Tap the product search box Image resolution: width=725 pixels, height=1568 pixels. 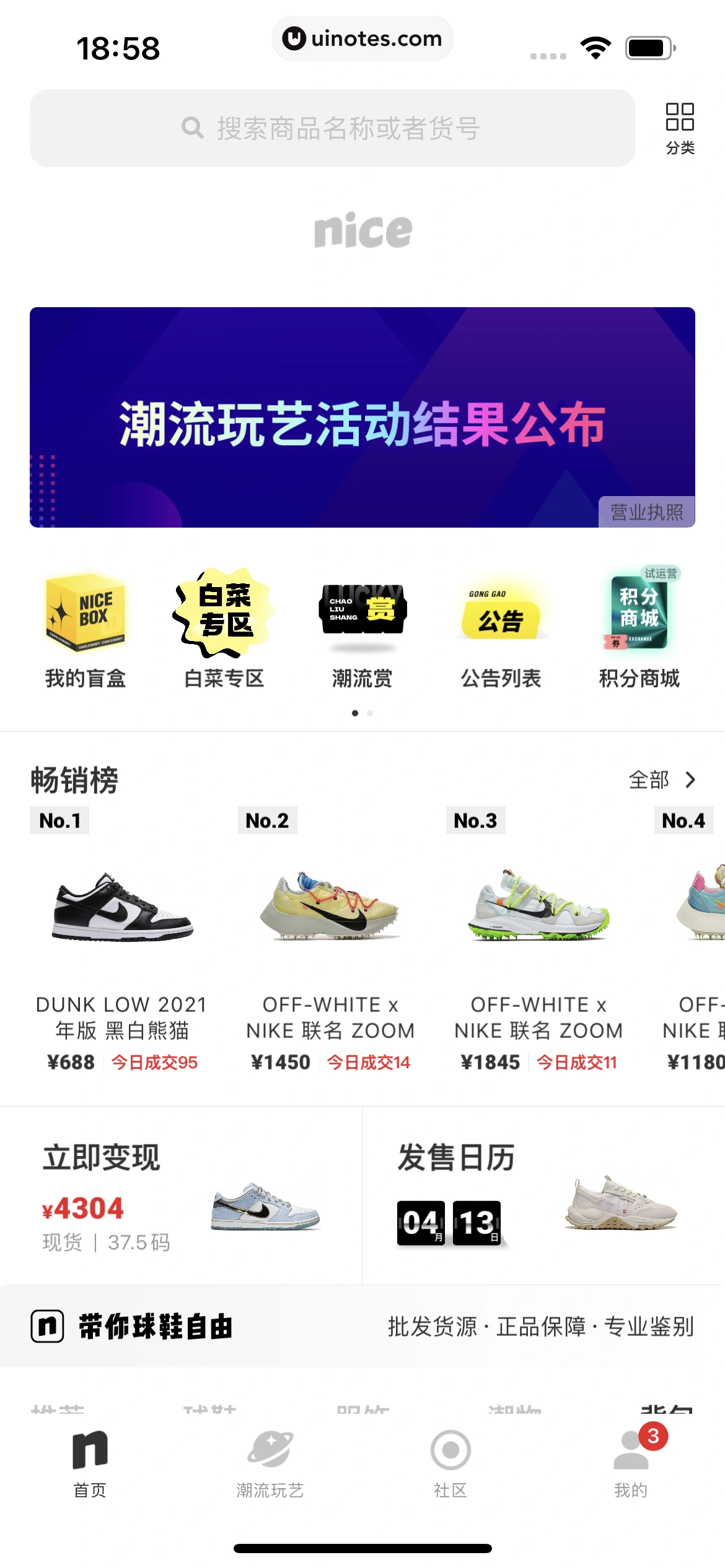[x=332, y=128]
